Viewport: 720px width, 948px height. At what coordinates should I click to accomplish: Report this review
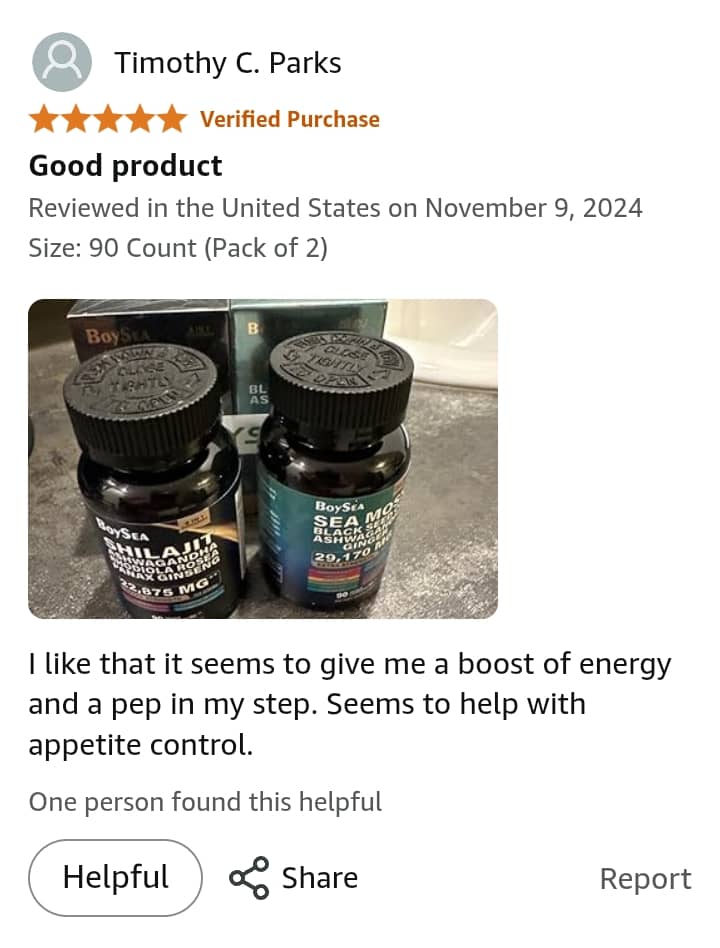point(645,879)
